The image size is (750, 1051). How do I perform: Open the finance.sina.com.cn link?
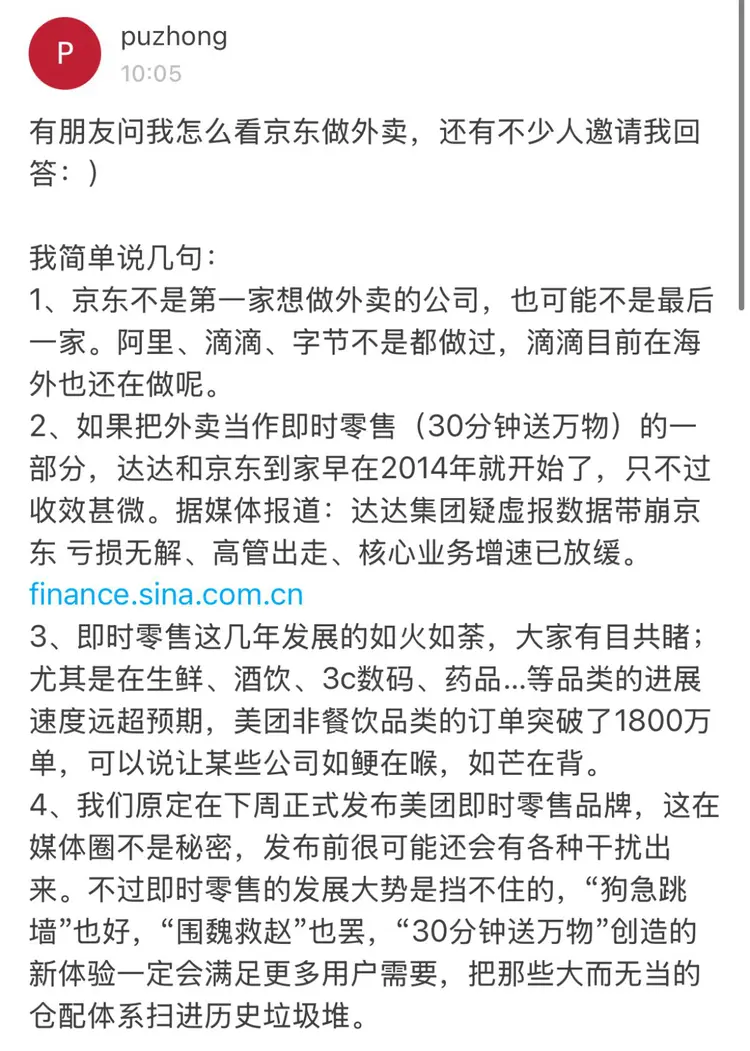tap(166, 593)
